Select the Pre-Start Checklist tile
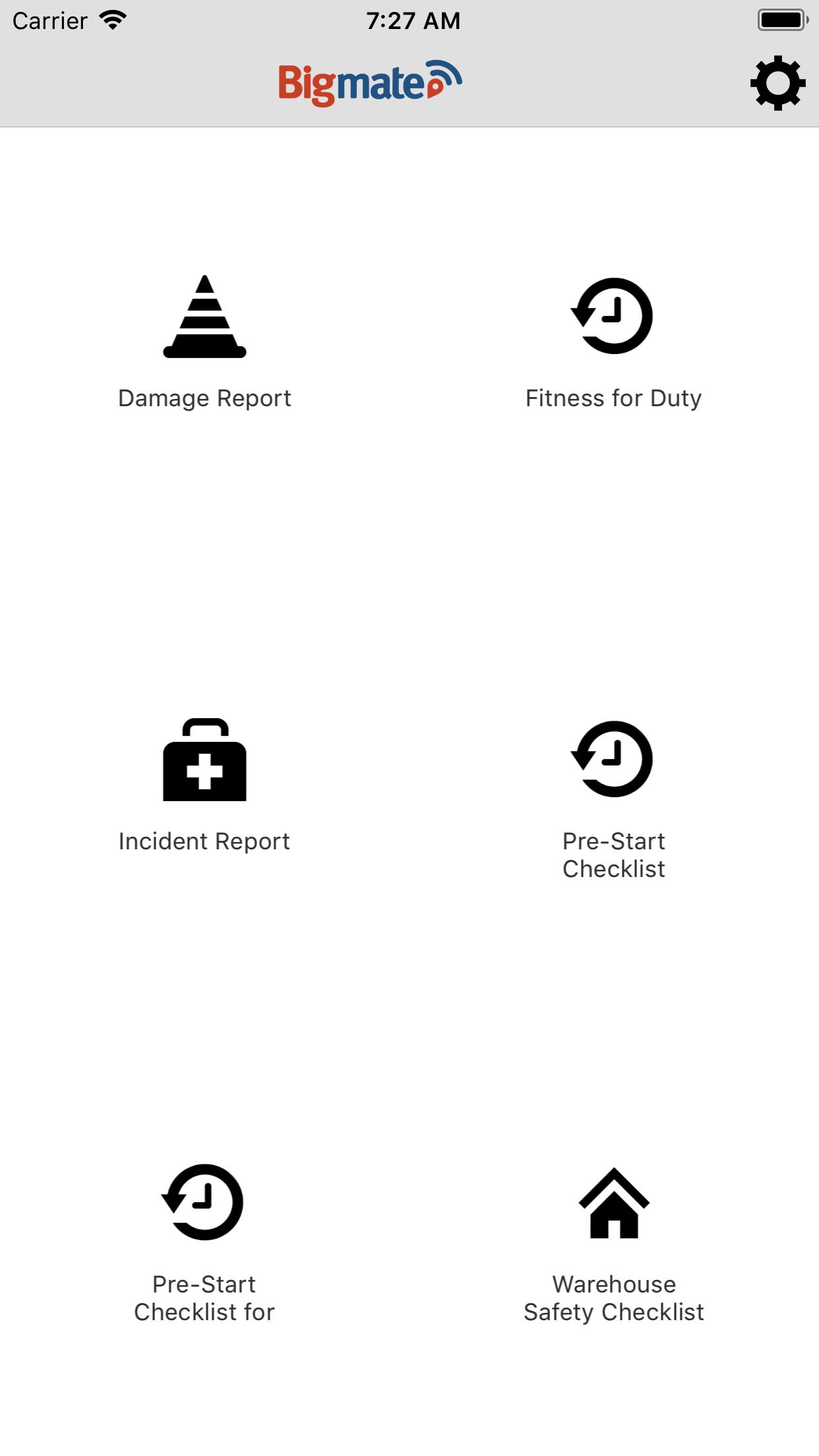This screenshot has height=1456, width=819. [613, 800]
